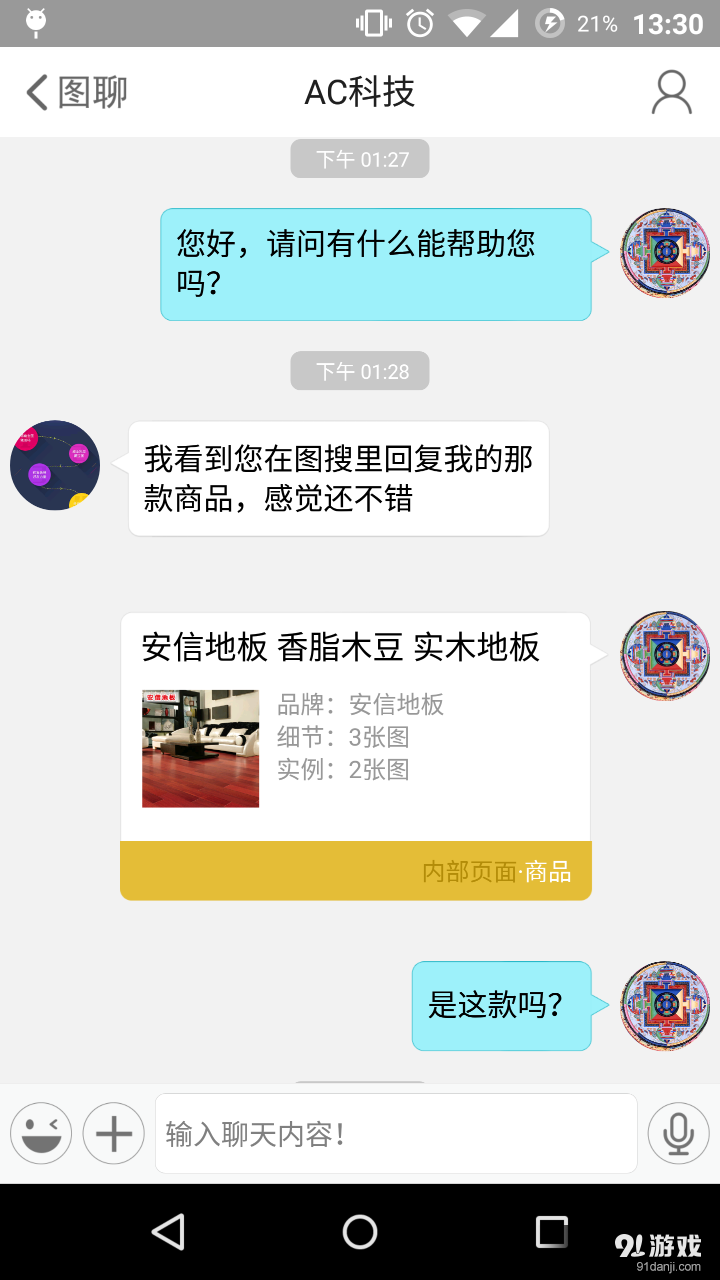Open the emoji picker smiley icon
Viewport: 720px width, 1280px height.
pyautogui.click(x=40, y=1133)
